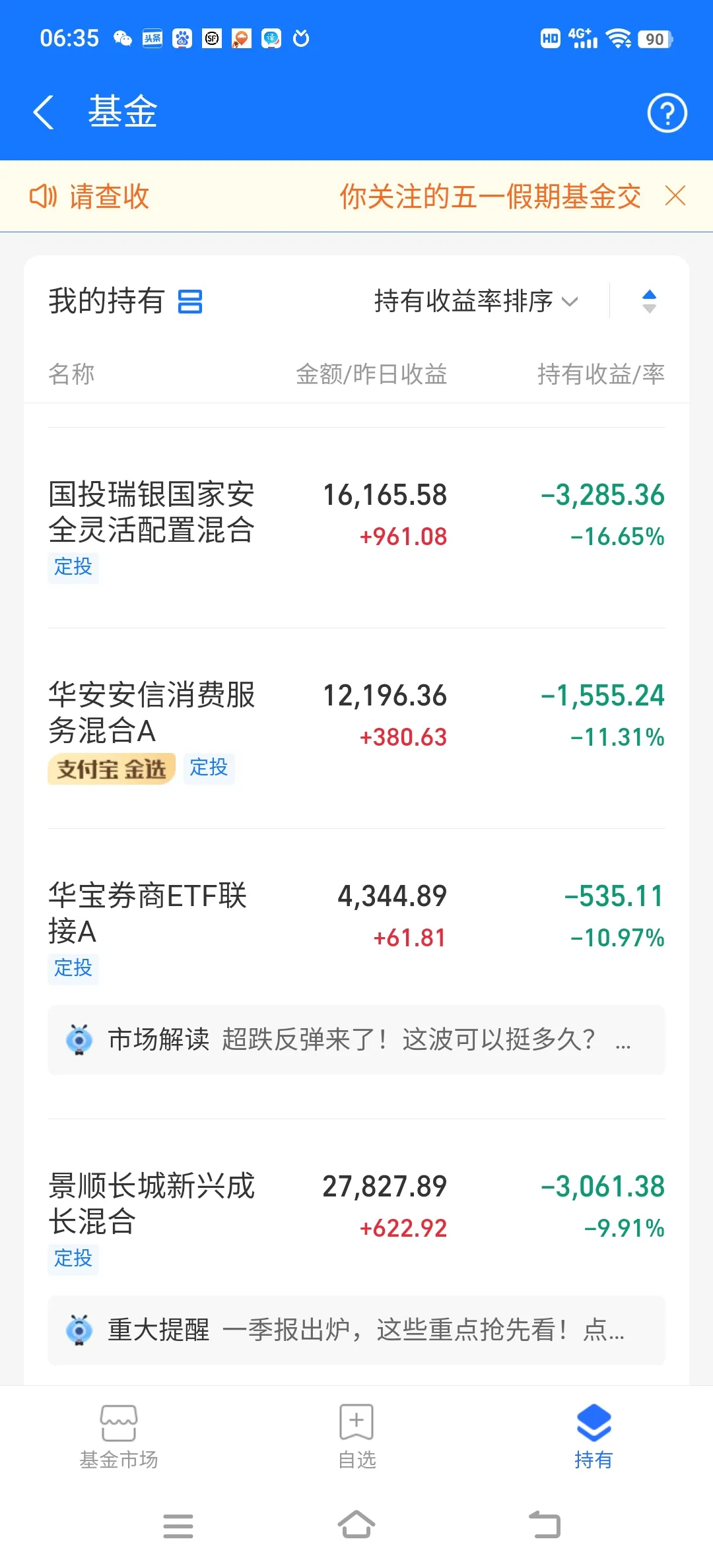Tap the system home button

(x=356, y=1524)
